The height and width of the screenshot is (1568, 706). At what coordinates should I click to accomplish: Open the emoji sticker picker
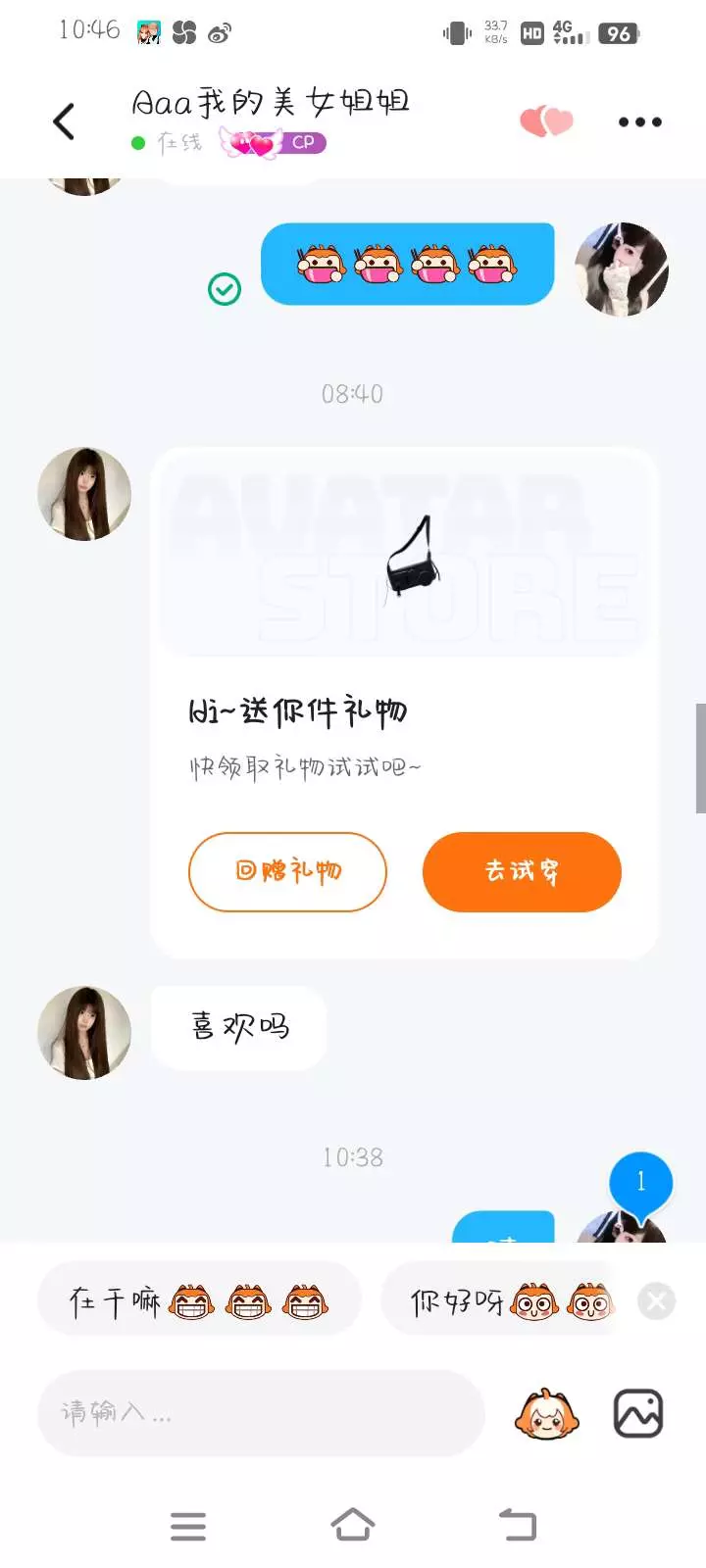click(x=547, y=1414)
